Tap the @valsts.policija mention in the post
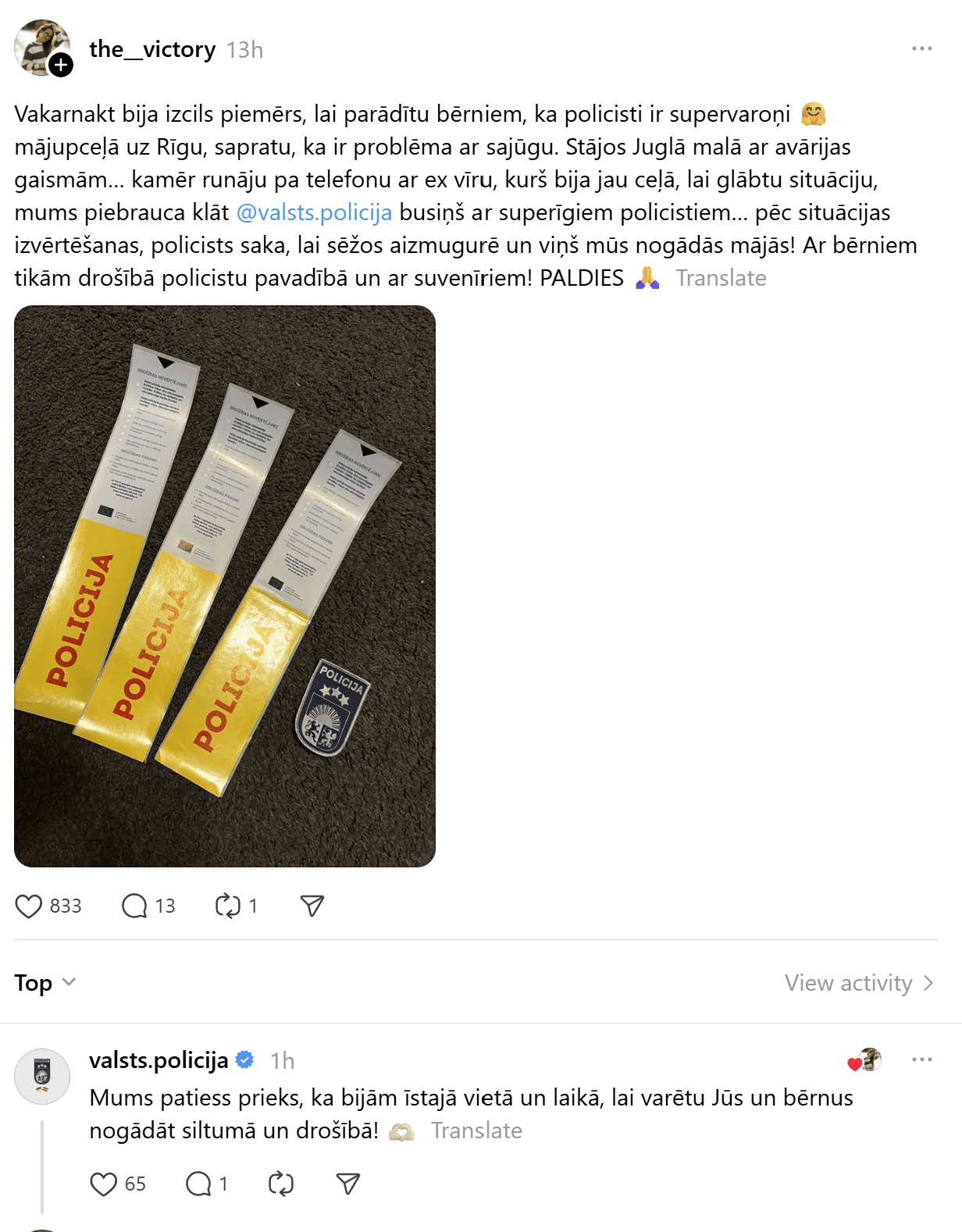962x1232 pixels. 314,212
